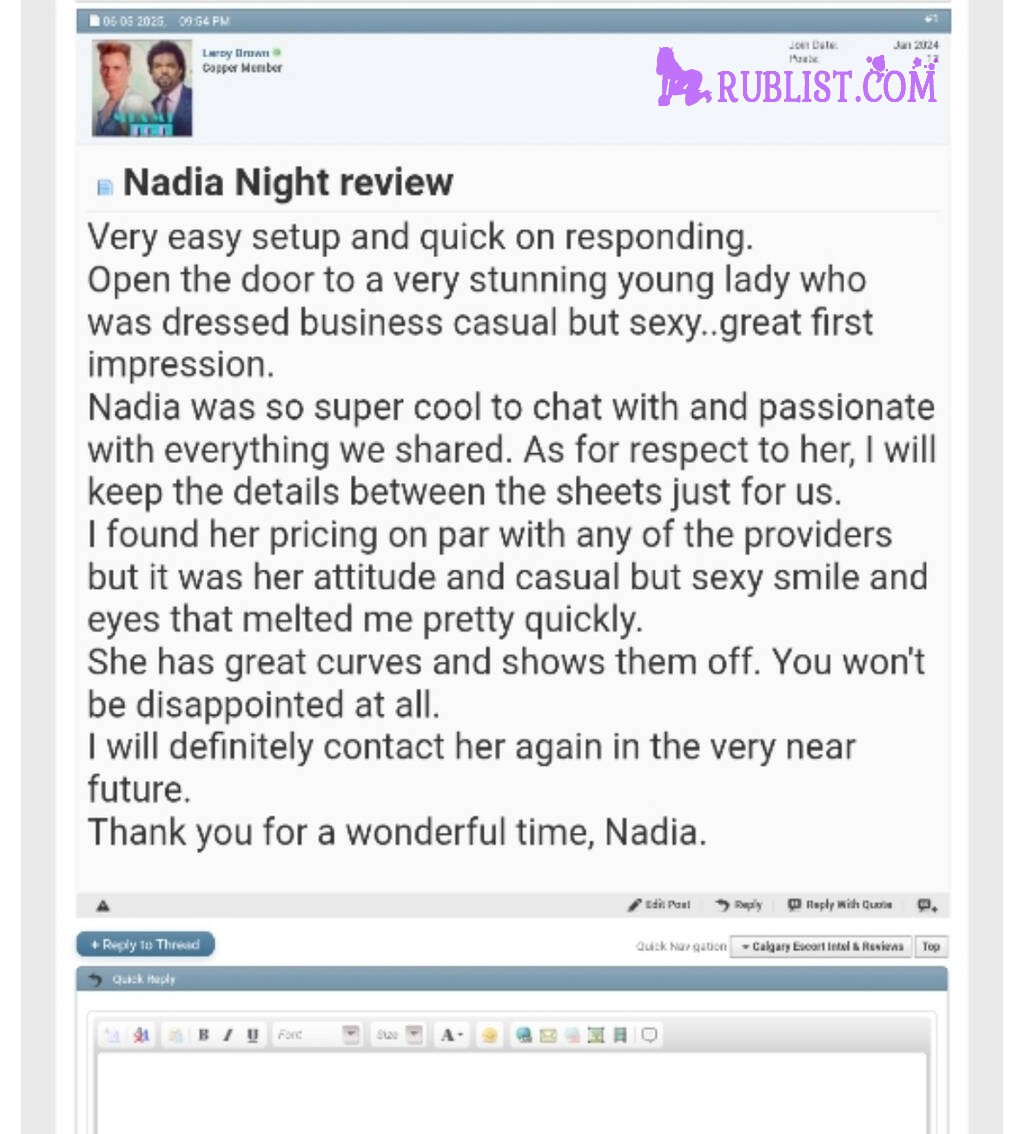Make text bold in the quick reply editor
The width and height of the screenshot is (1024, 1134).
204,1036
